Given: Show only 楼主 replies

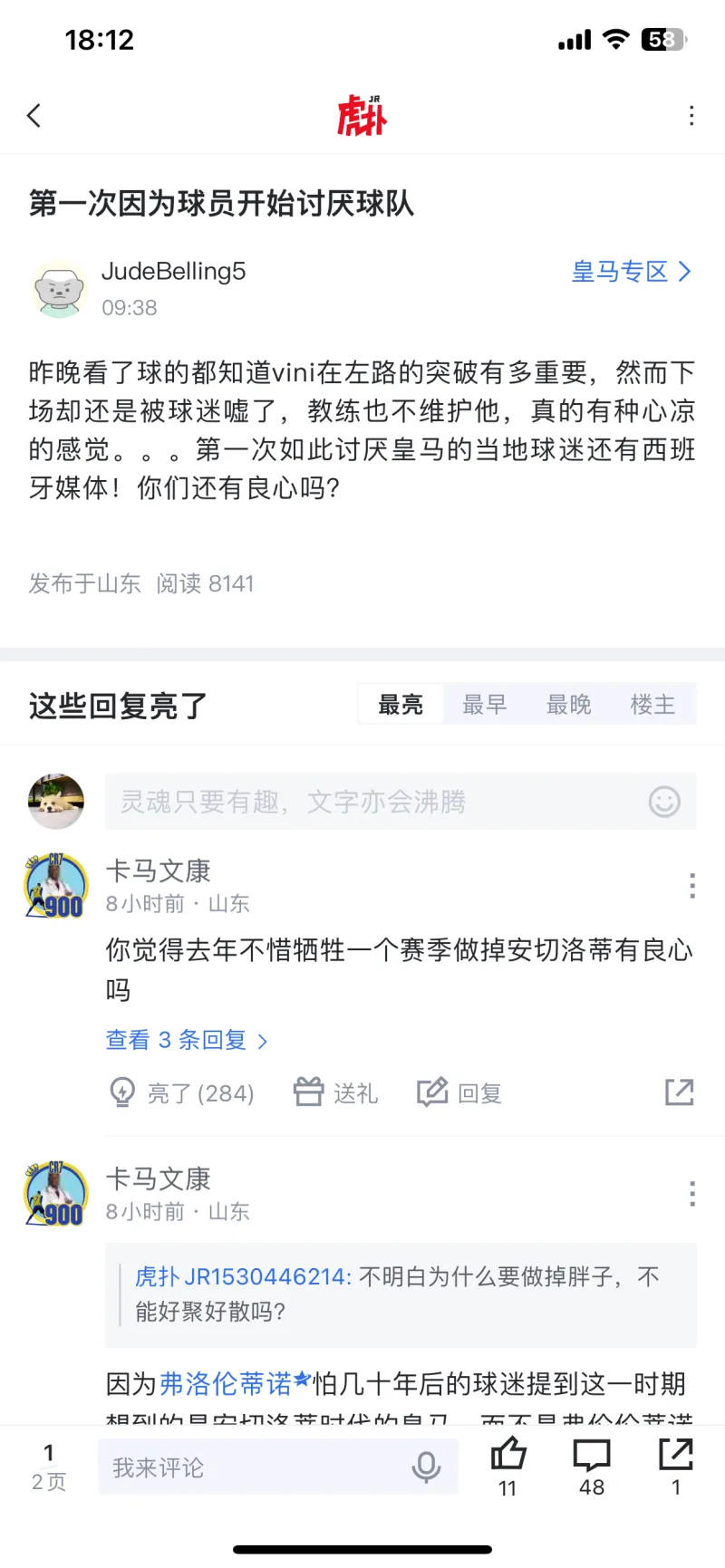Looking at the screenshot, I should [652, 705].
